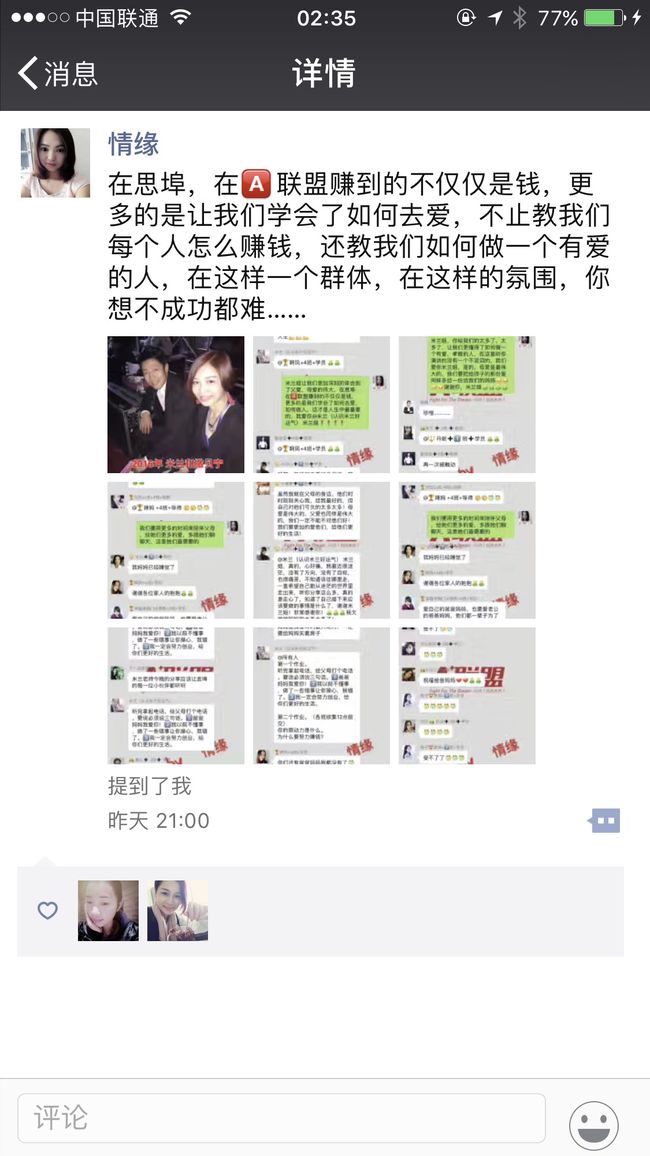Image resolution: width=650 pixels, height=1156 pixels.
Task: View first liker's profile avatar
Action: [x=108, y=910]
